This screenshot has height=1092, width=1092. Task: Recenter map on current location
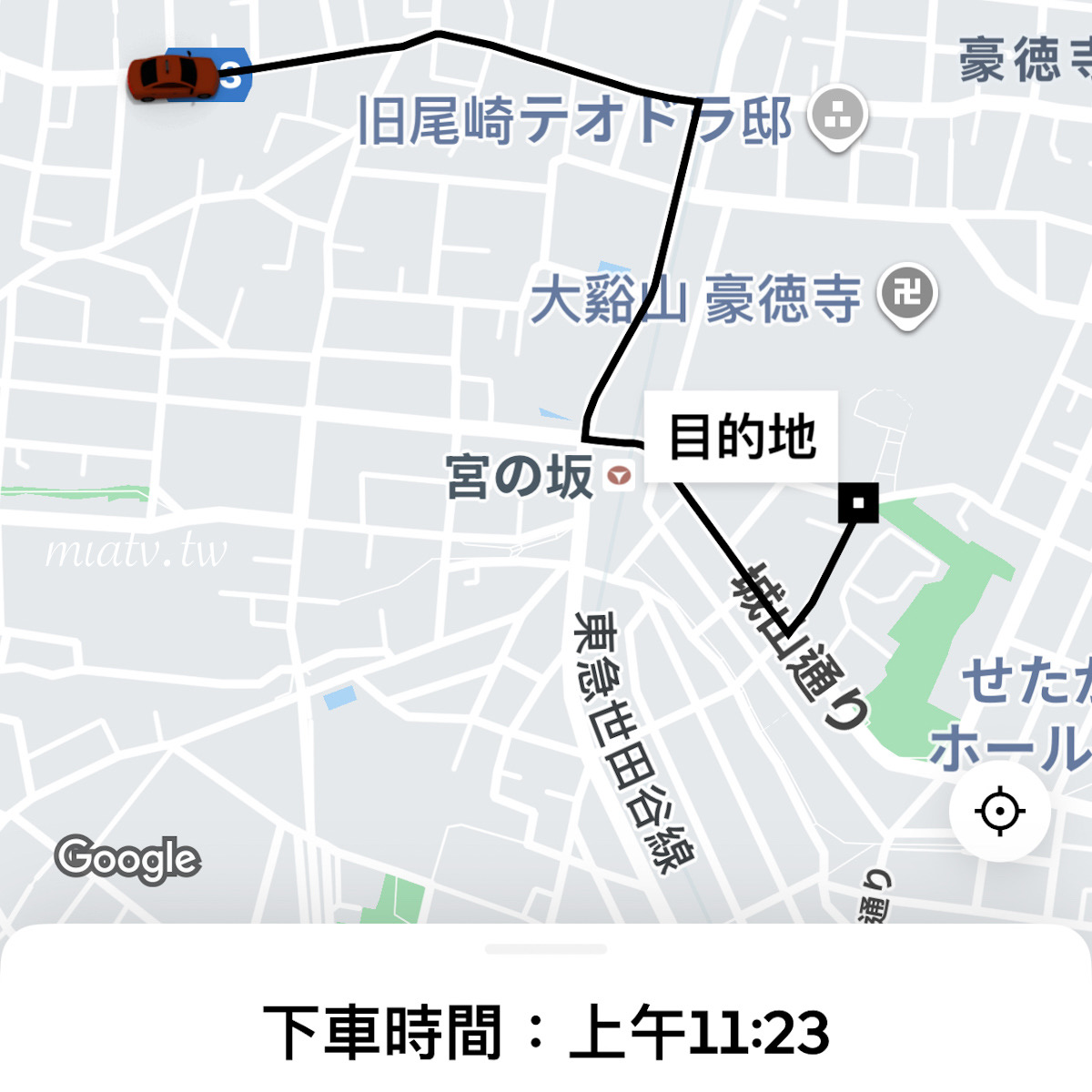[x=999, y=810]
